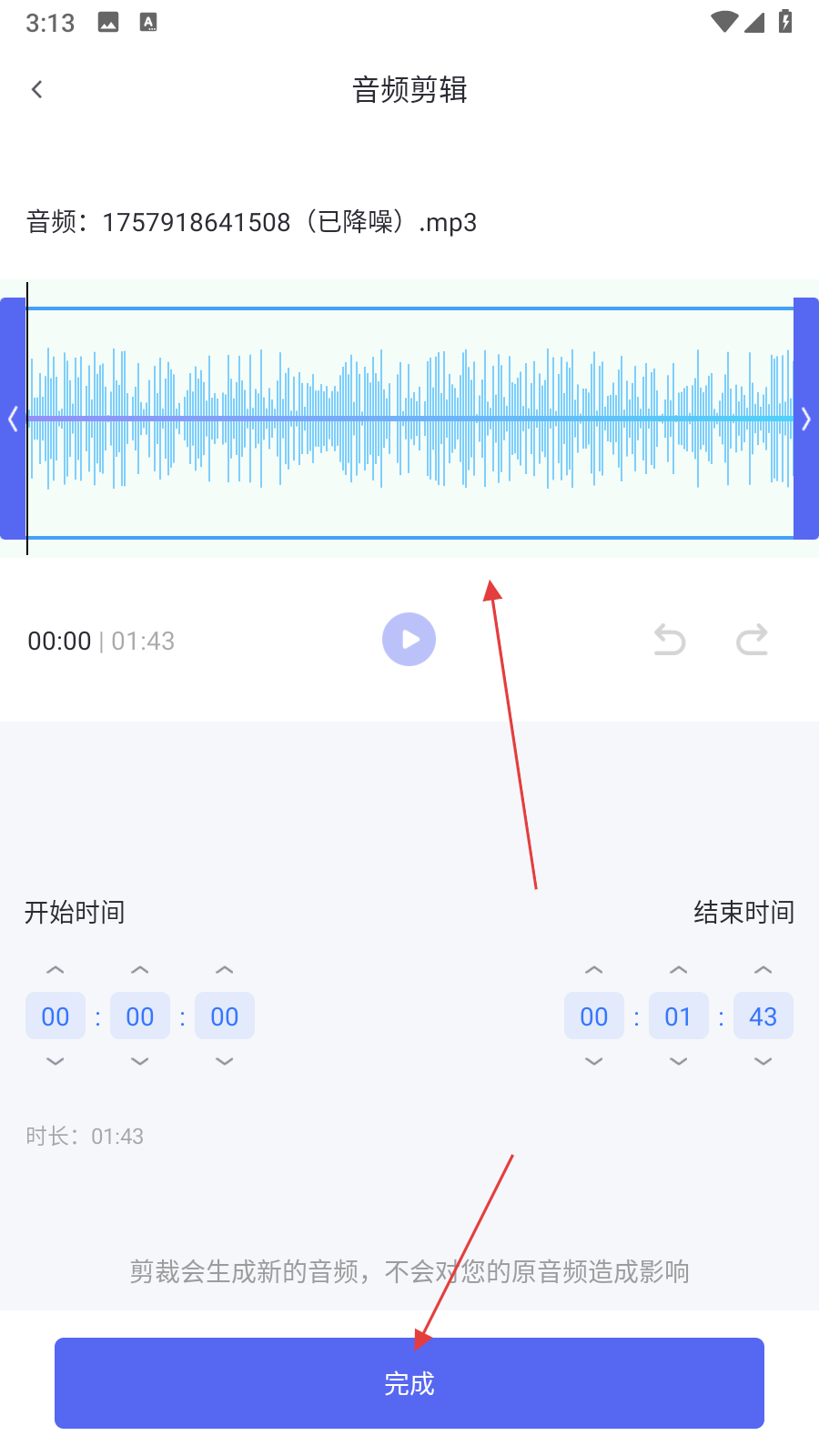Edit the end time seconds field 43
Image resolution: width=819 pixels, height=1456 pixels.
pyautogui.click(x=763, y=1016)
